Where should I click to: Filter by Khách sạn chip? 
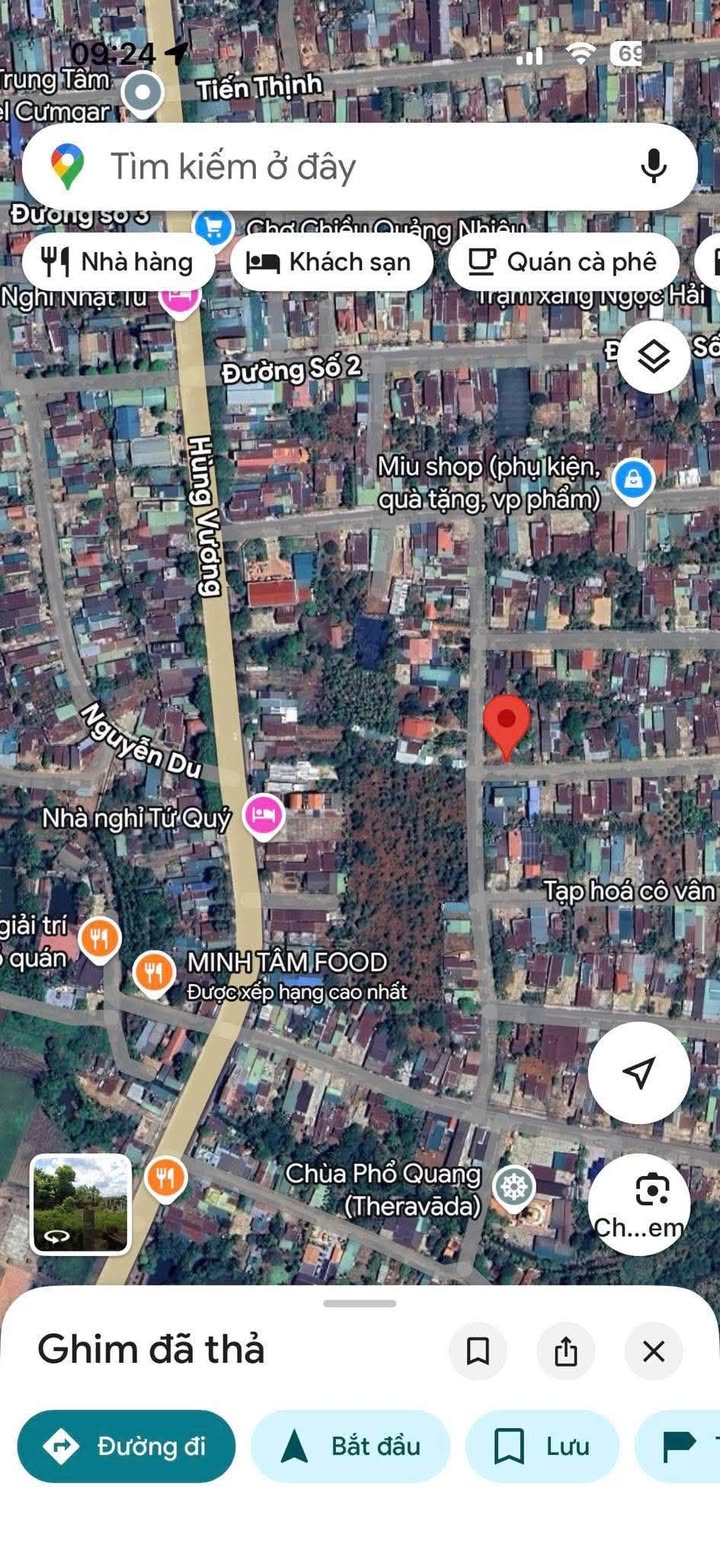coord(331,262)
